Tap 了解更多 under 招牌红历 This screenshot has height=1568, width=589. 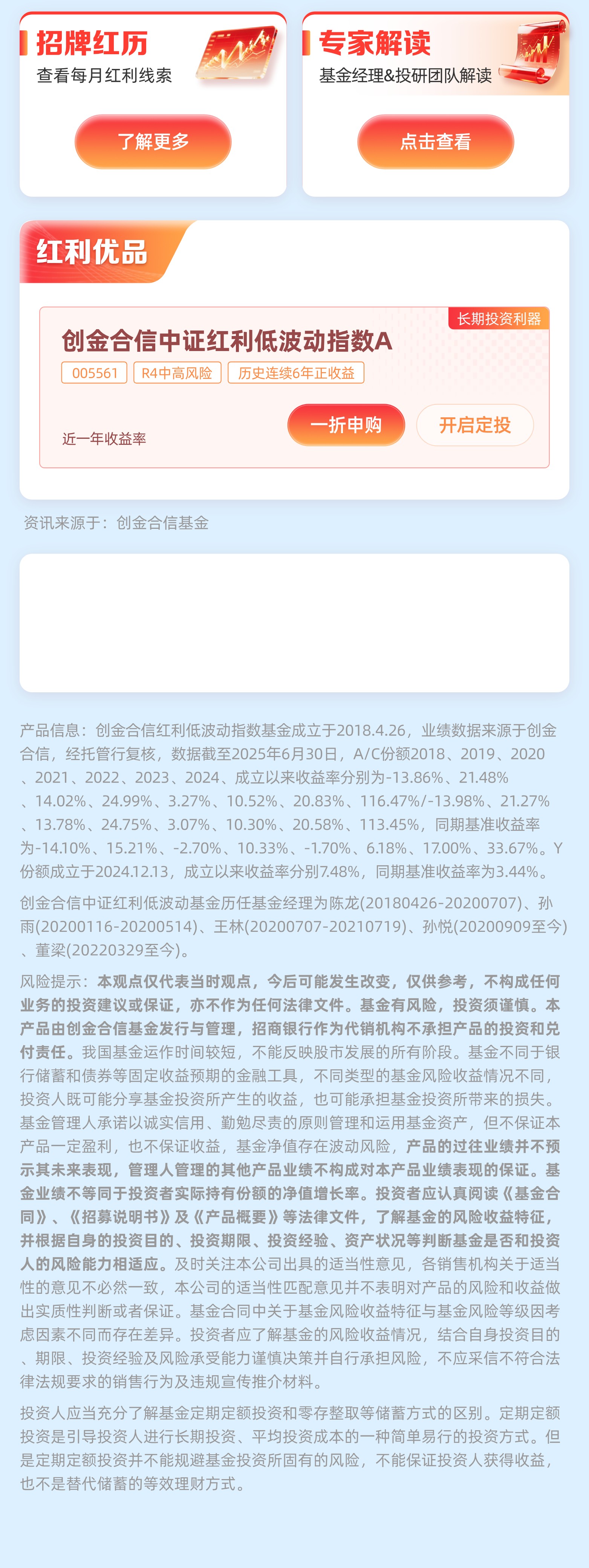[153, 142]
